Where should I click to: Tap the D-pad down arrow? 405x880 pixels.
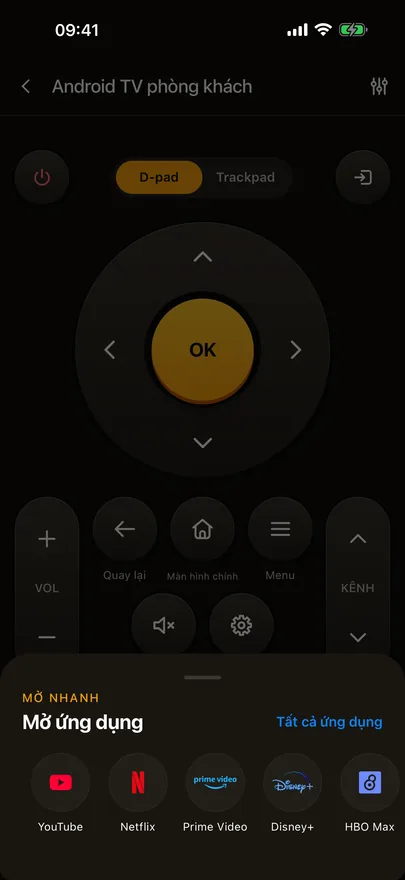(x=202, y=443)
